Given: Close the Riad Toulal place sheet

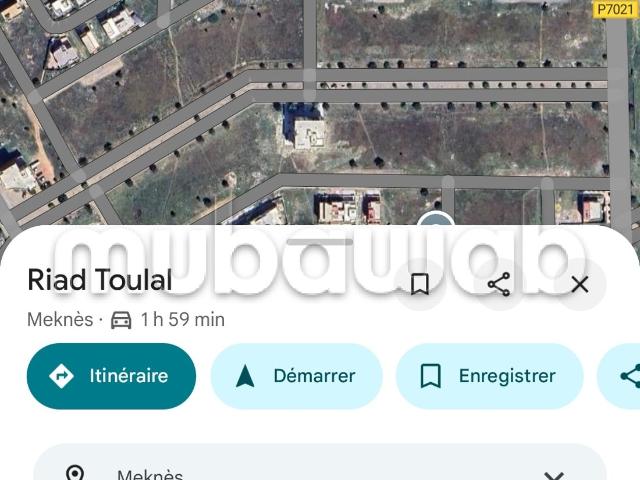Looking at the screenshot, I should (x=579, y=285).
